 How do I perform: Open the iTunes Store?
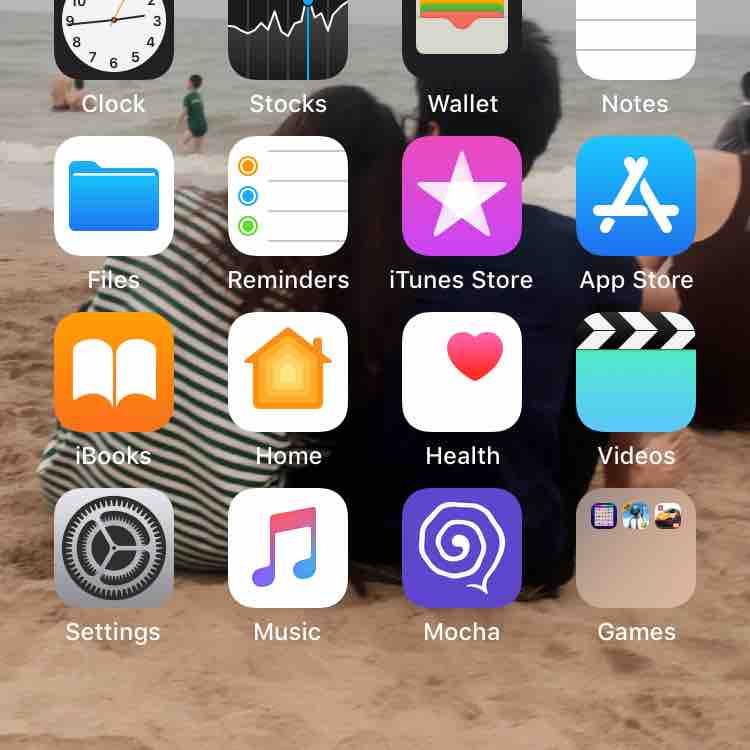[x=462, y=196]
